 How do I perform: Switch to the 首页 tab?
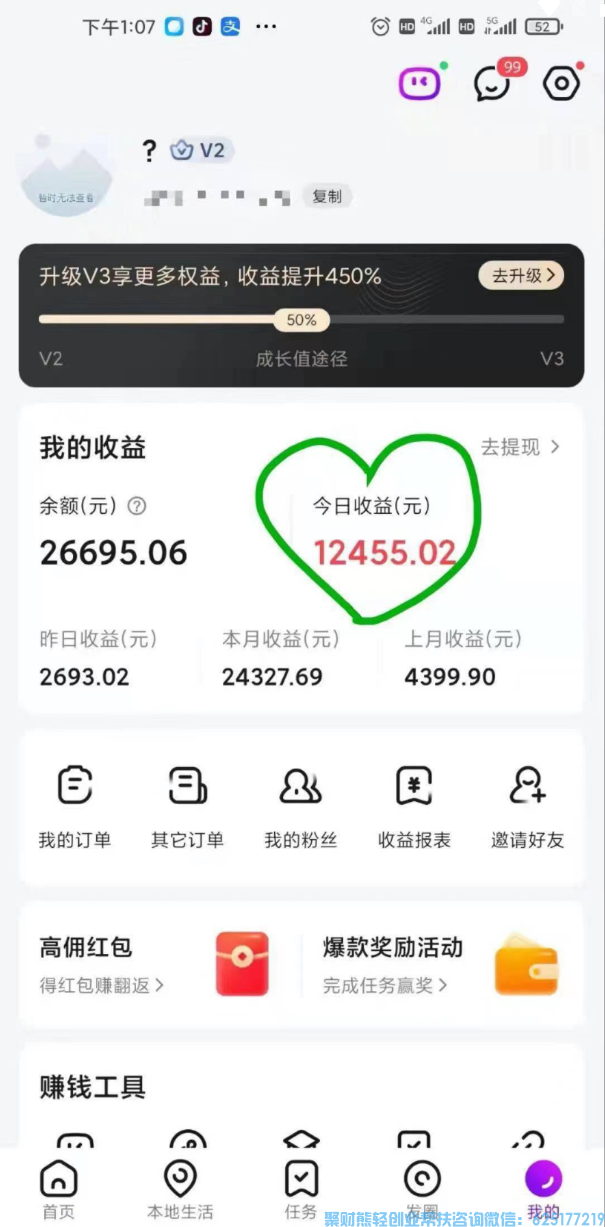(x=58, y=1190)
